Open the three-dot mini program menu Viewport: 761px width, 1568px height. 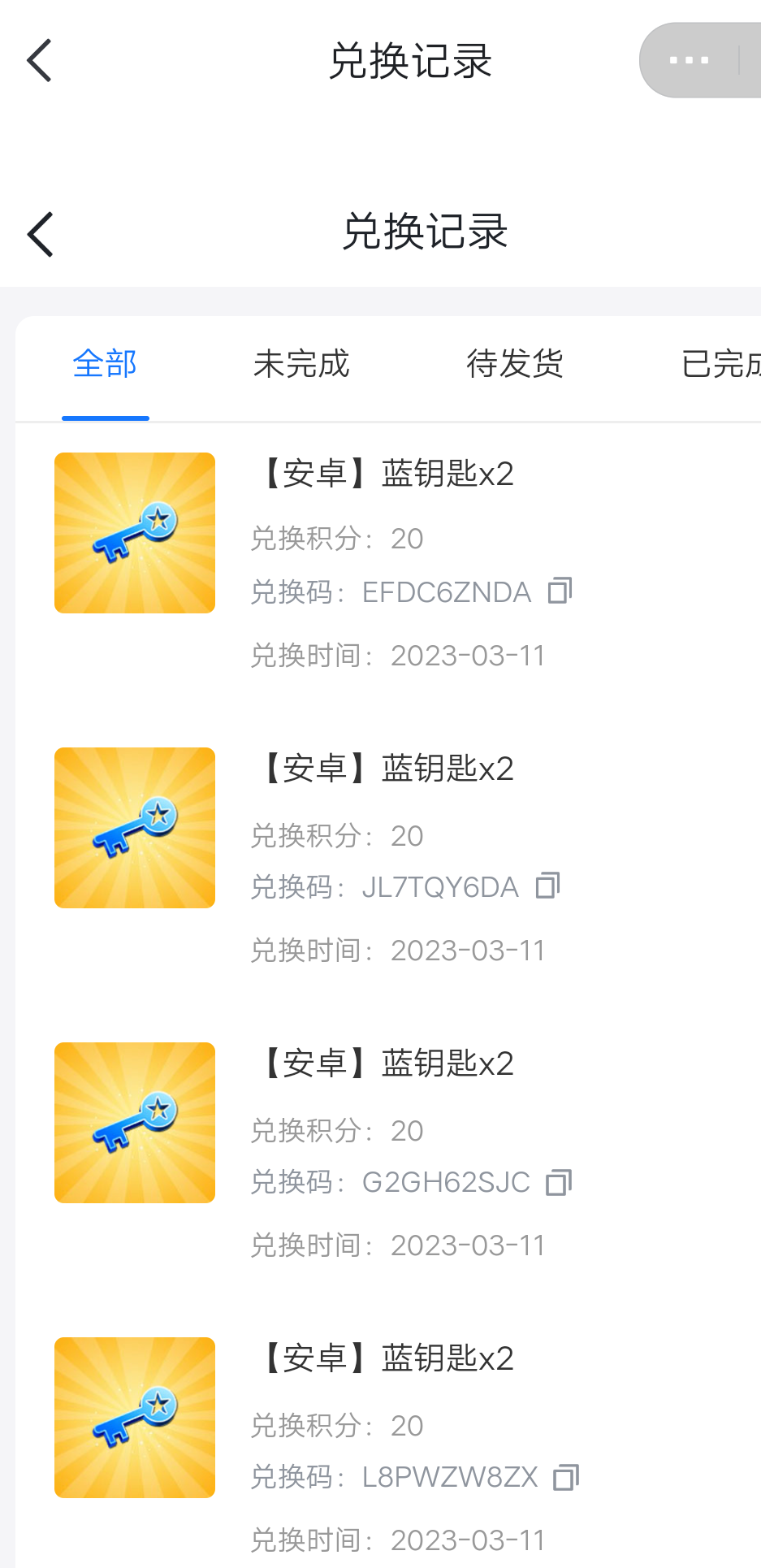coord(689,60)
